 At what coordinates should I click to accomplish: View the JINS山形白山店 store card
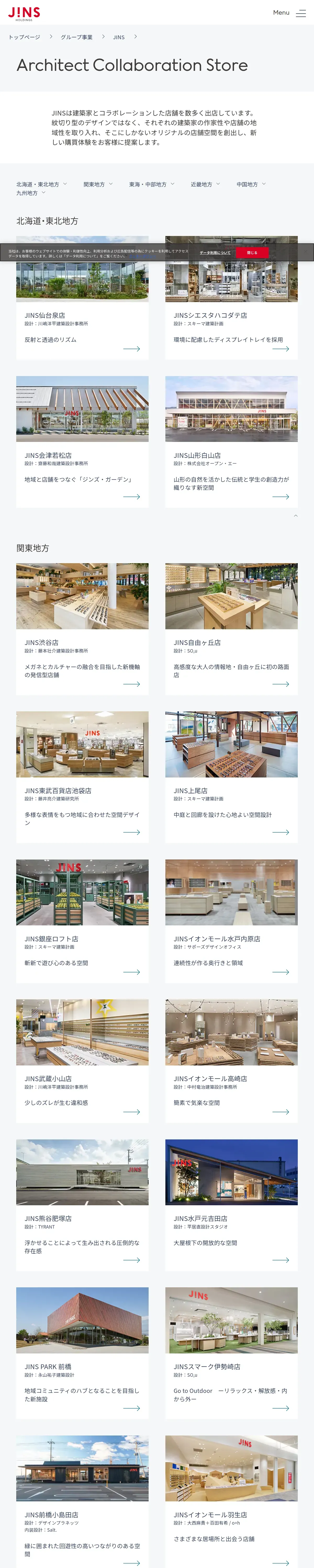tap(231, 455)
